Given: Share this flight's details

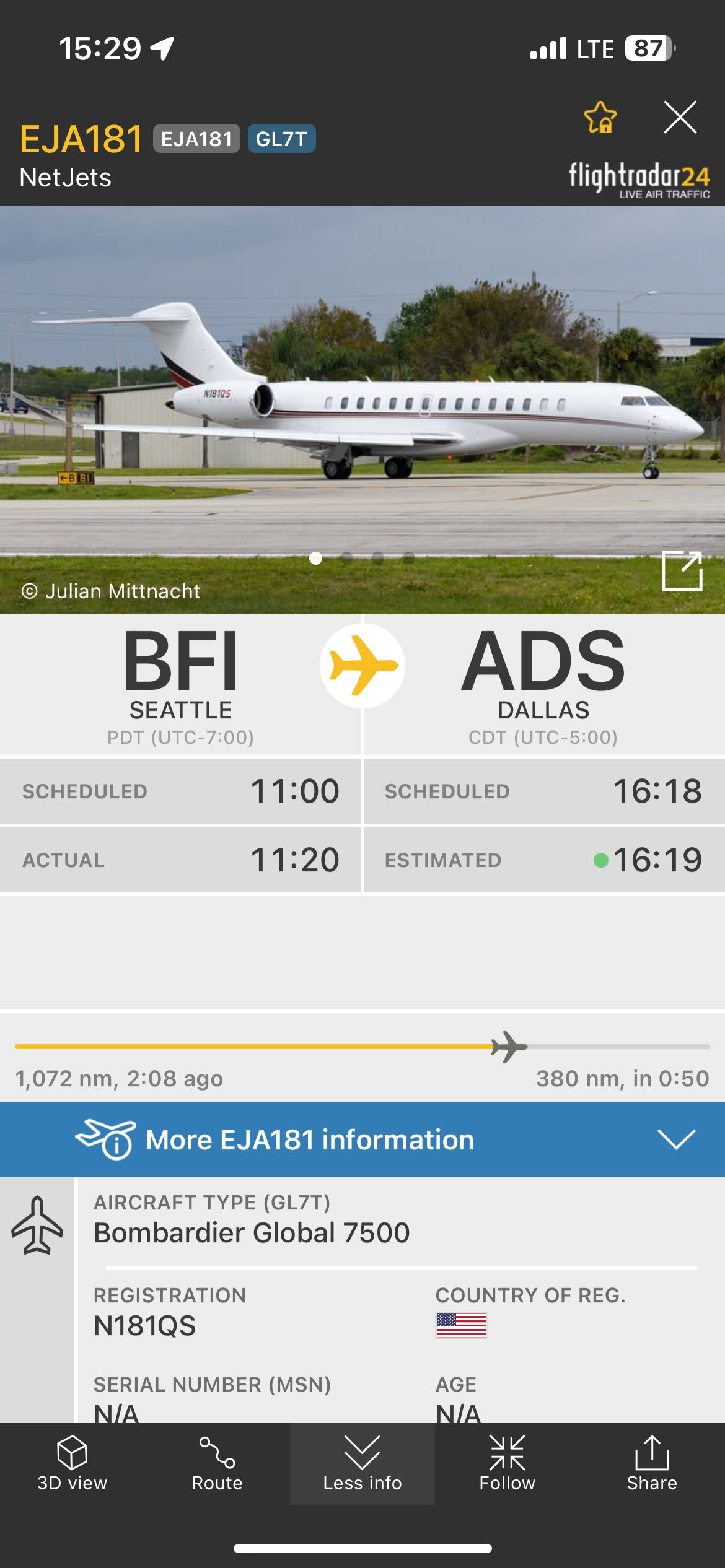Looking at the screenshot, I should point(652,1463).
